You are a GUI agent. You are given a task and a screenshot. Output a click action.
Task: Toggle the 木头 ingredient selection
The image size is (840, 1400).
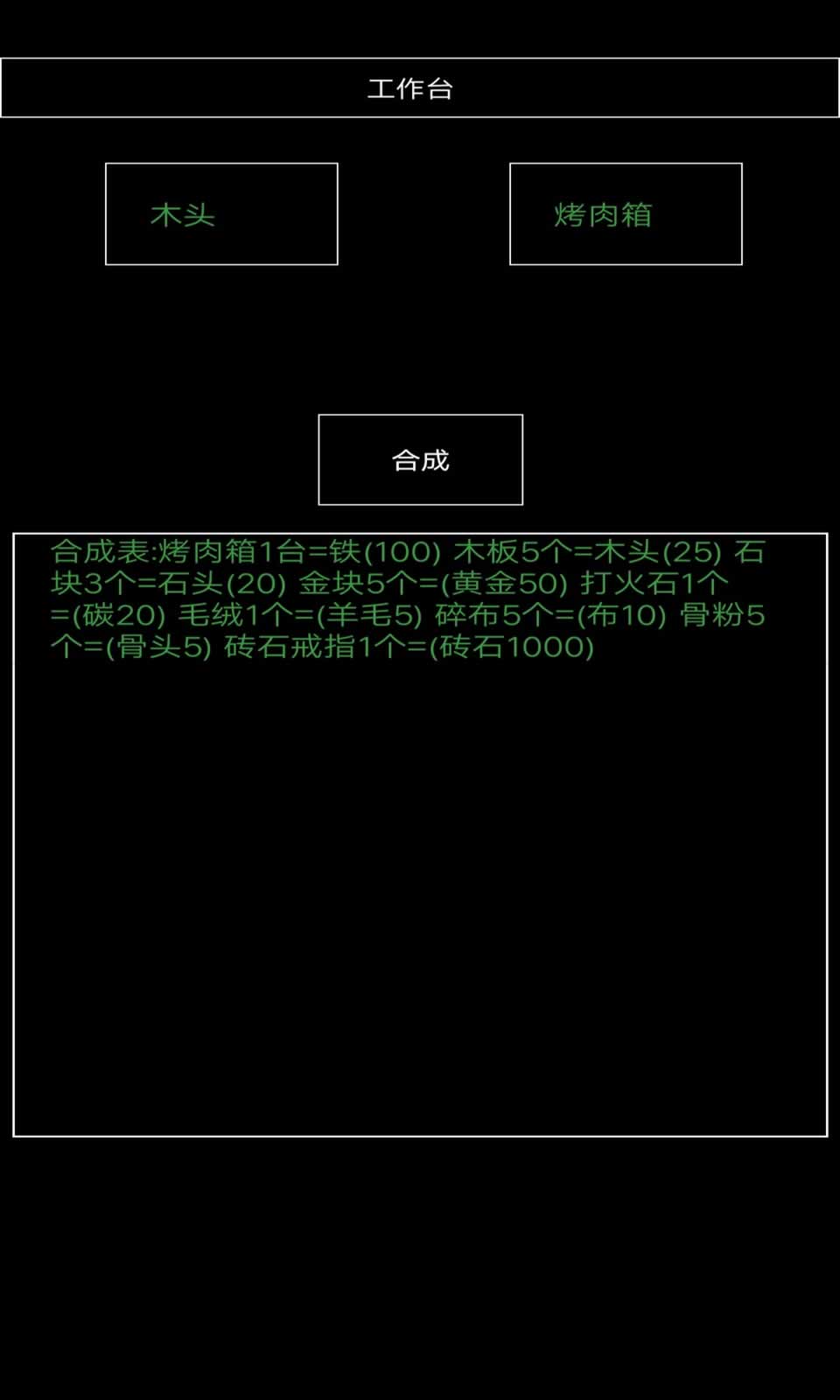click(x=222, y=213)
